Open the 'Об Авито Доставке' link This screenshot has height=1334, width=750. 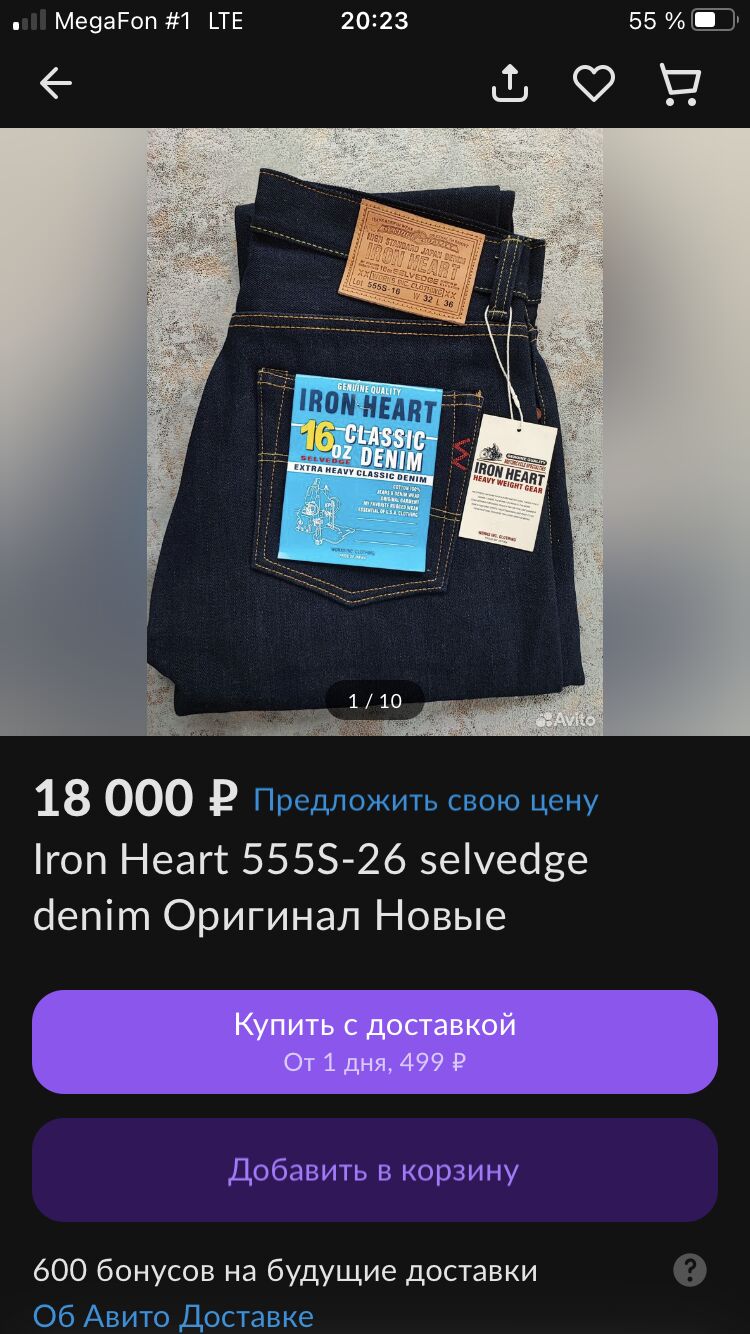click(174, 1316)
